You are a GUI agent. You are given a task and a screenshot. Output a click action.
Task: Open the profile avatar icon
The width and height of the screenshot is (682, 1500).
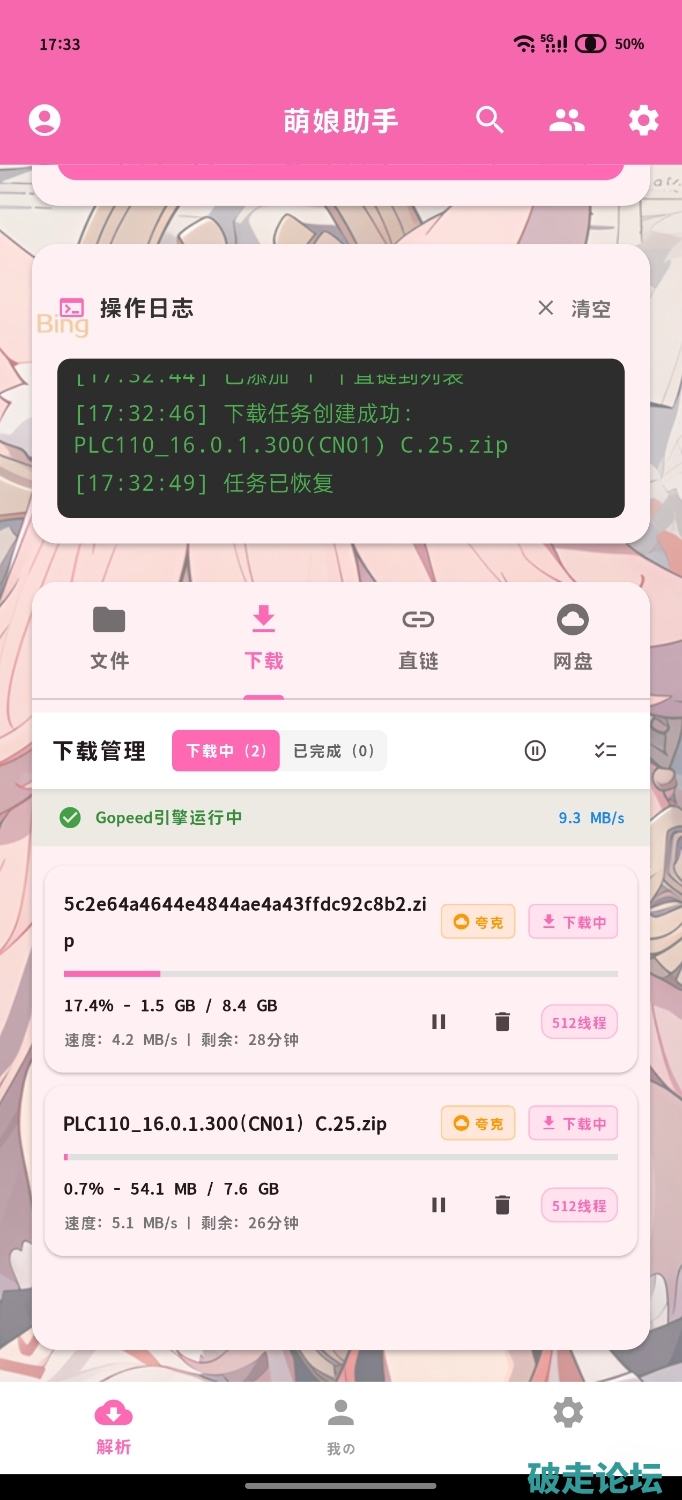pos(44,121)
